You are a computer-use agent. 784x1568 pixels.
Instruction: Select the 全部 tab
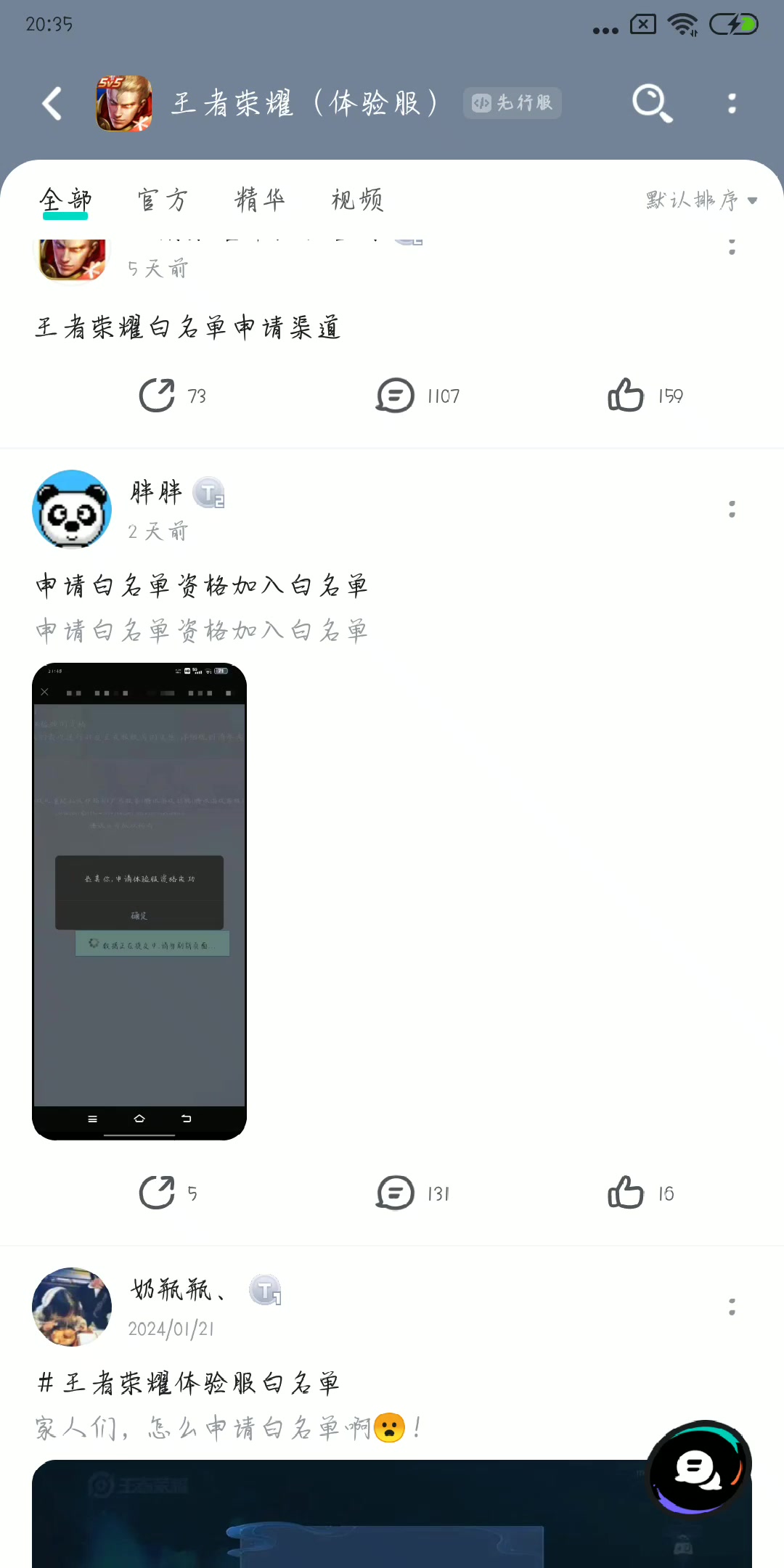(x=65, y=200)
